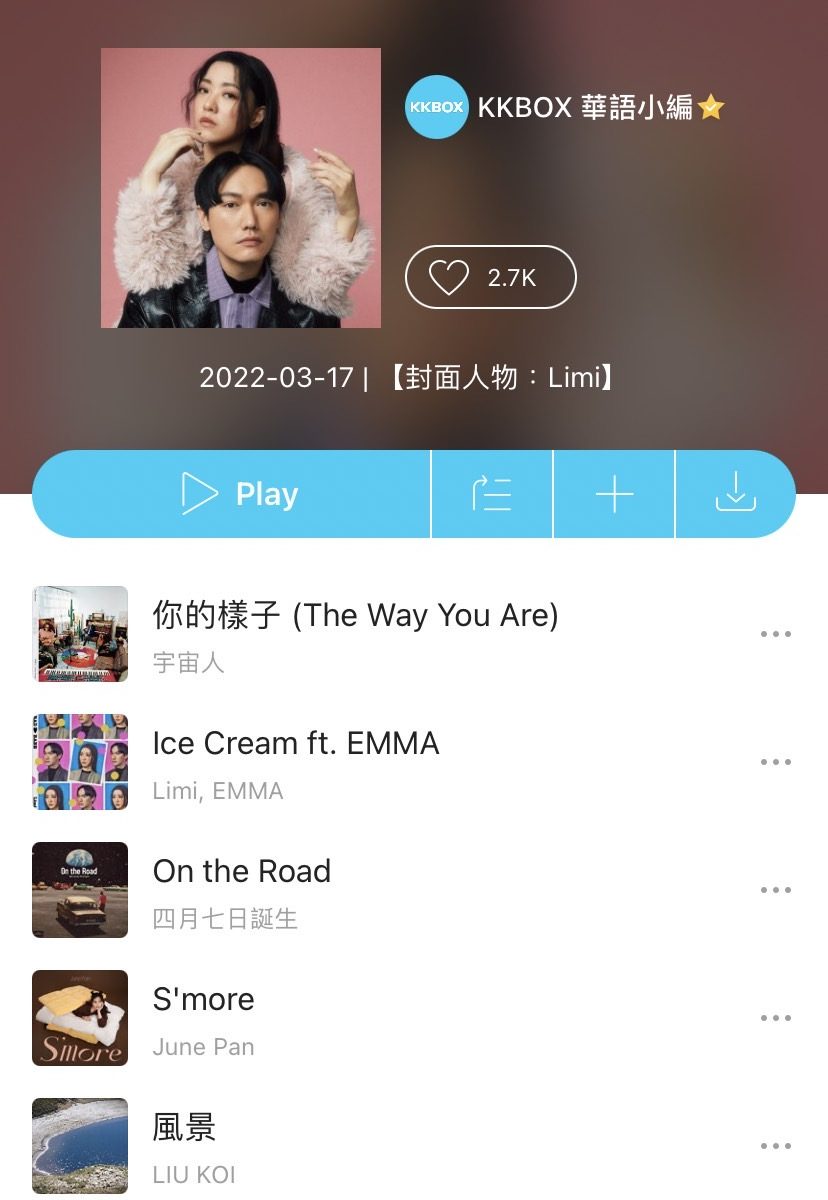Open the overflow menu for On the Road
The width and height of the screenshot is (828, 1200).
tap(775, 890)
